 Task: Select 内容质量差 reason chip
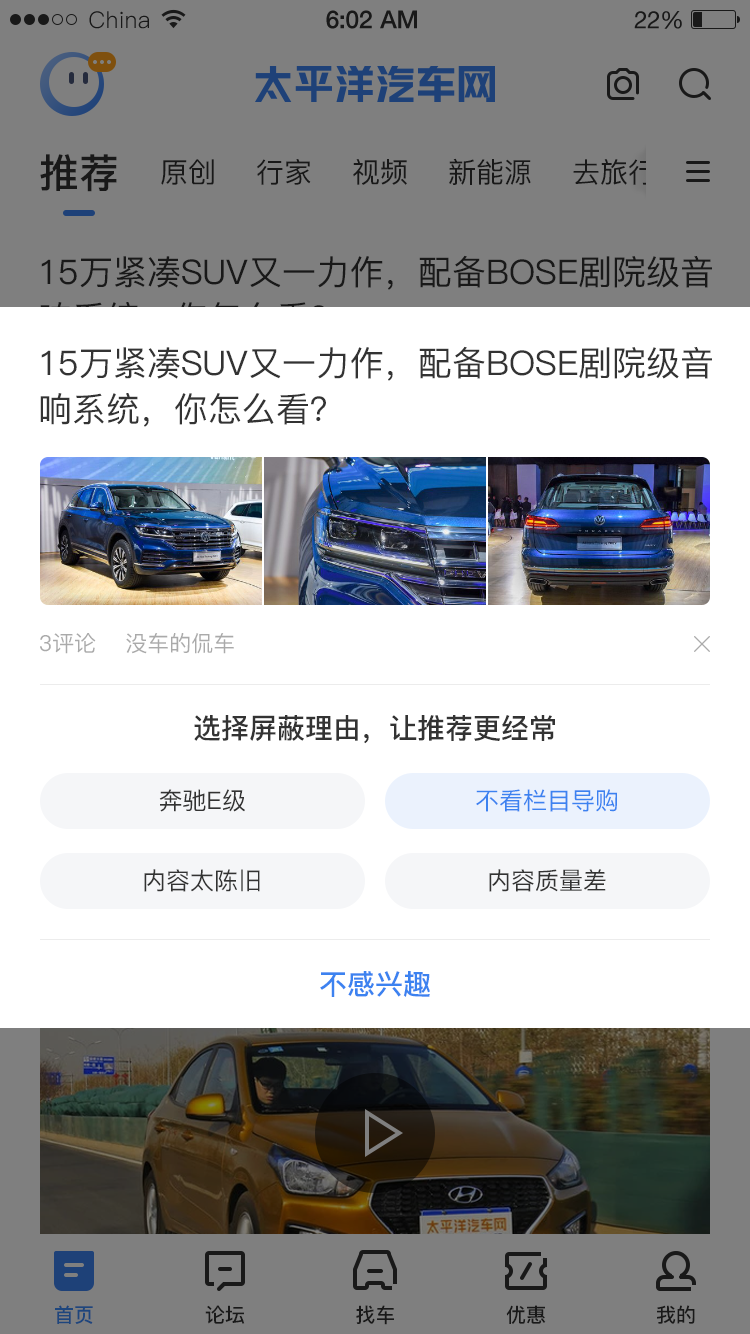point(547,881)
